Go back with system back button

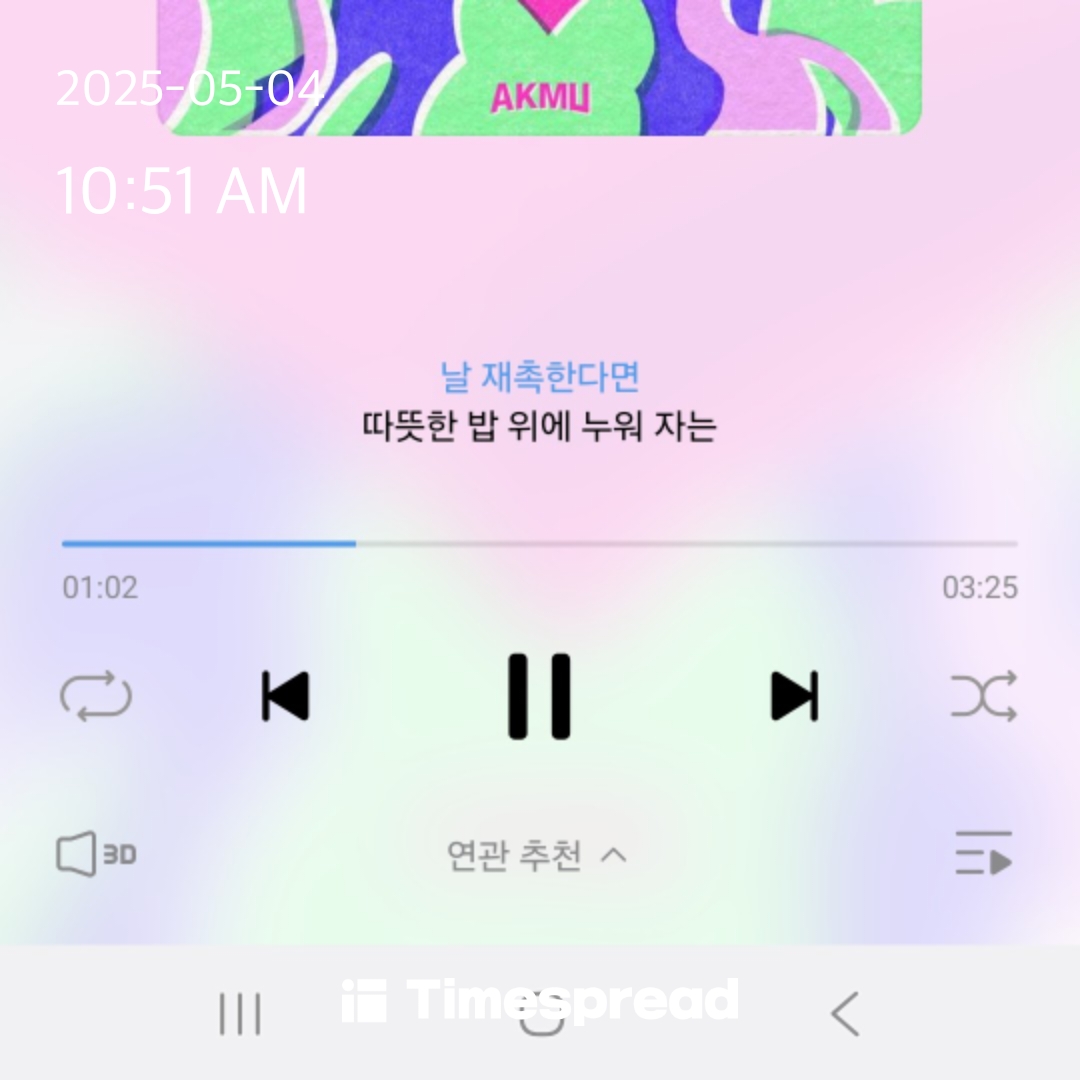[x=845, y=1014]
